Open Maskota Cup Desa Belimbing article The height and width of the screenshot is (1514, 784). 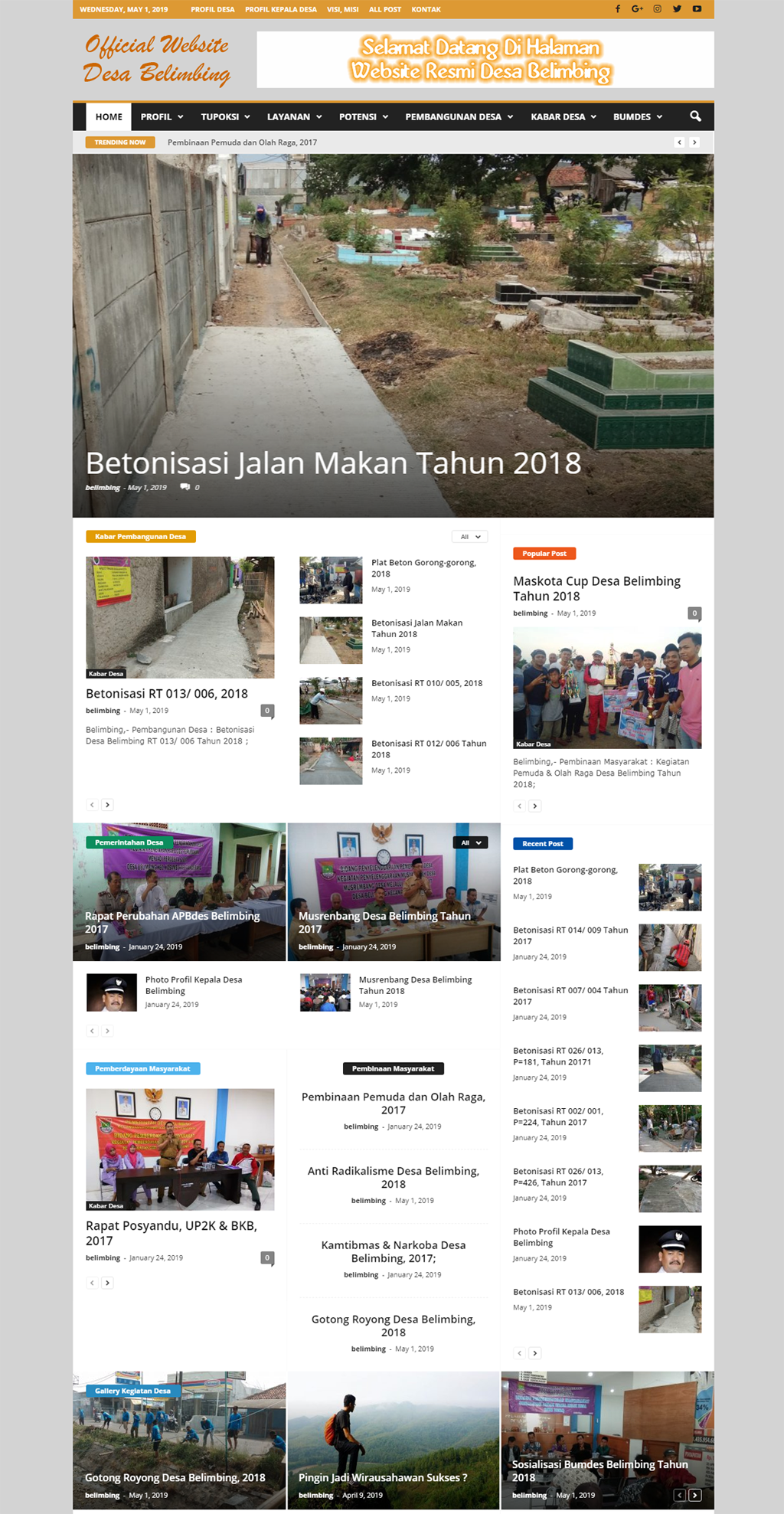596,588
